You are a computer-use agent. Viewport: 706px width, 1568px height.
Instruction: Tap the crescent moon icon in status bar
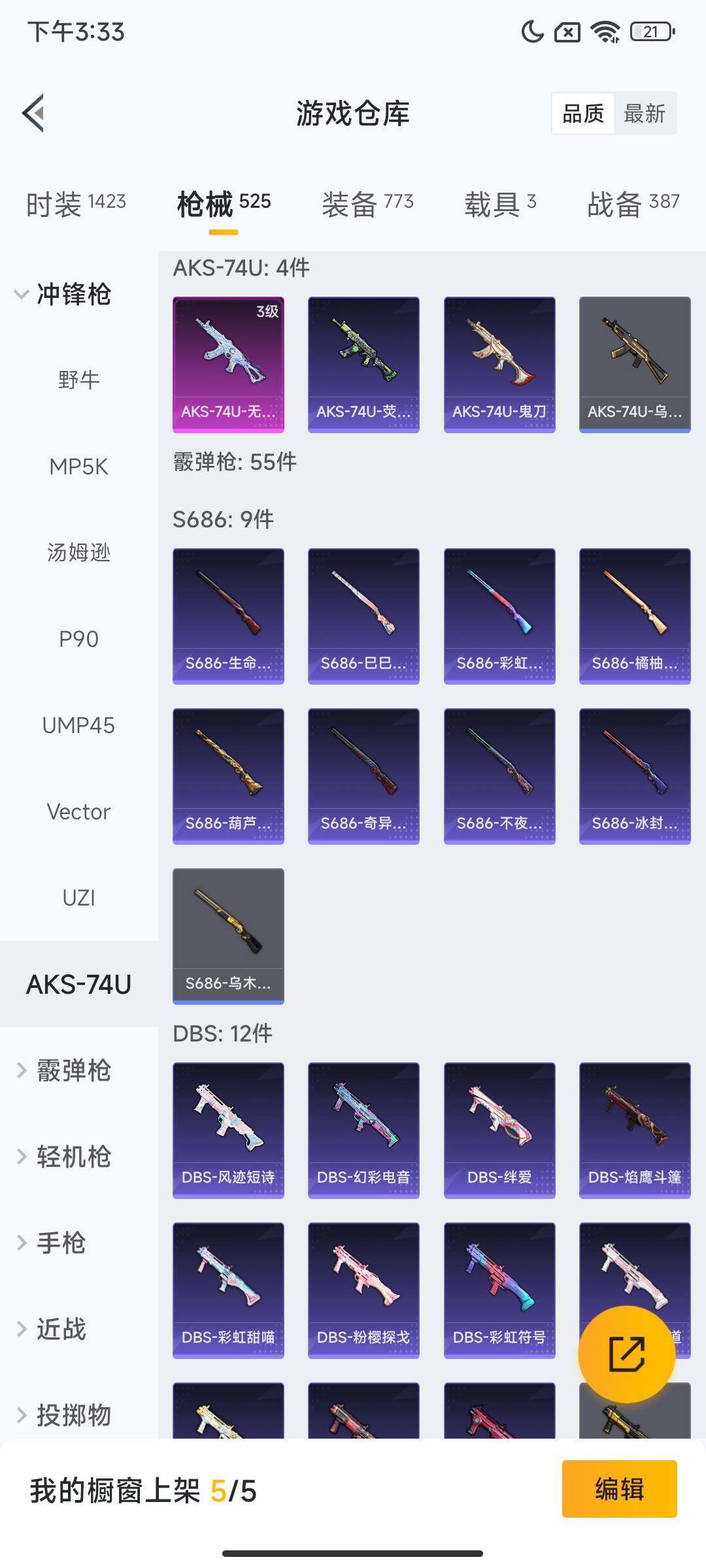[x=534, y=31]
